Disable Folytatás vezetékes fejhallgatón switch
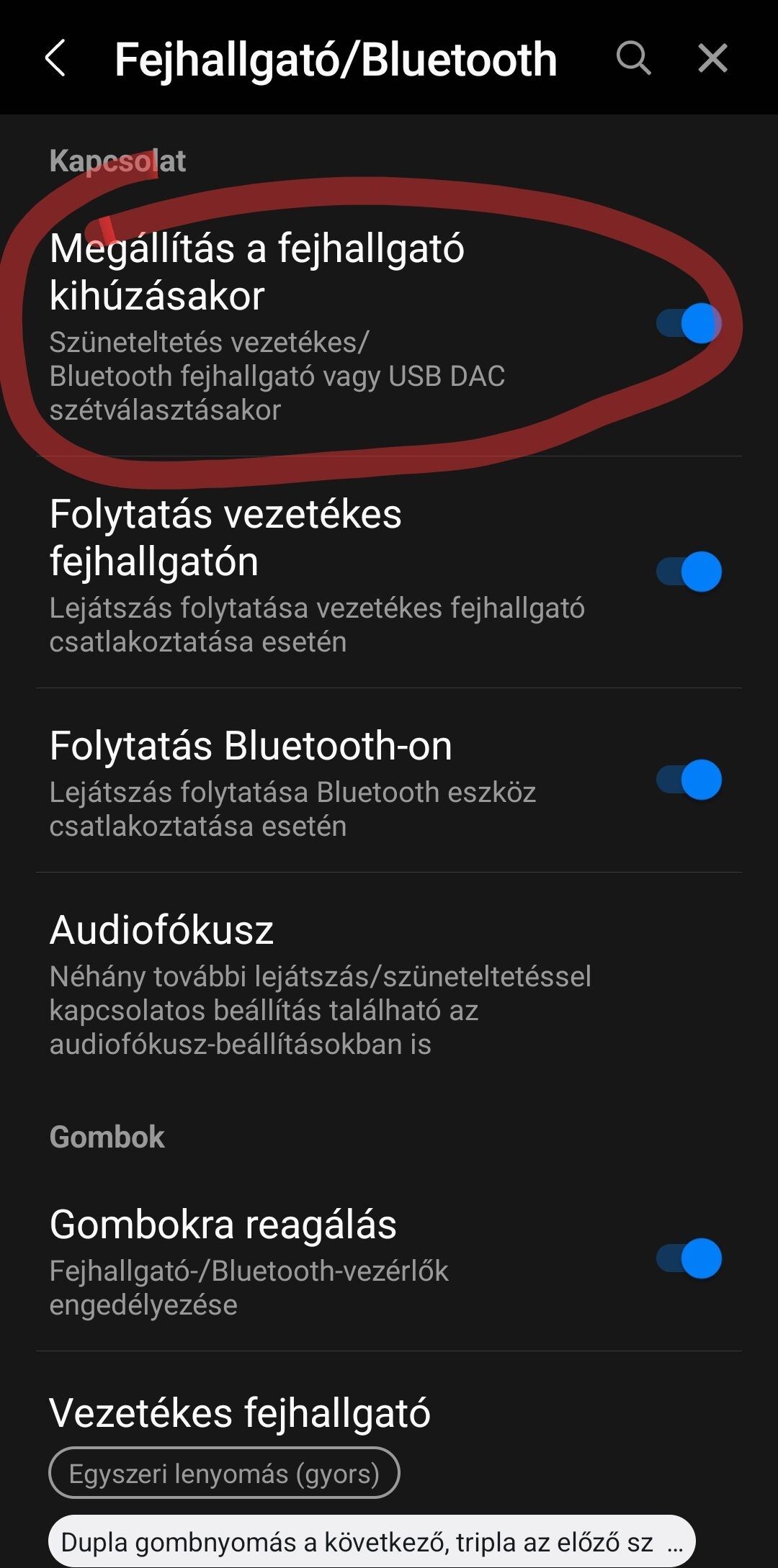778x1568 pixels. pos(689,572)
